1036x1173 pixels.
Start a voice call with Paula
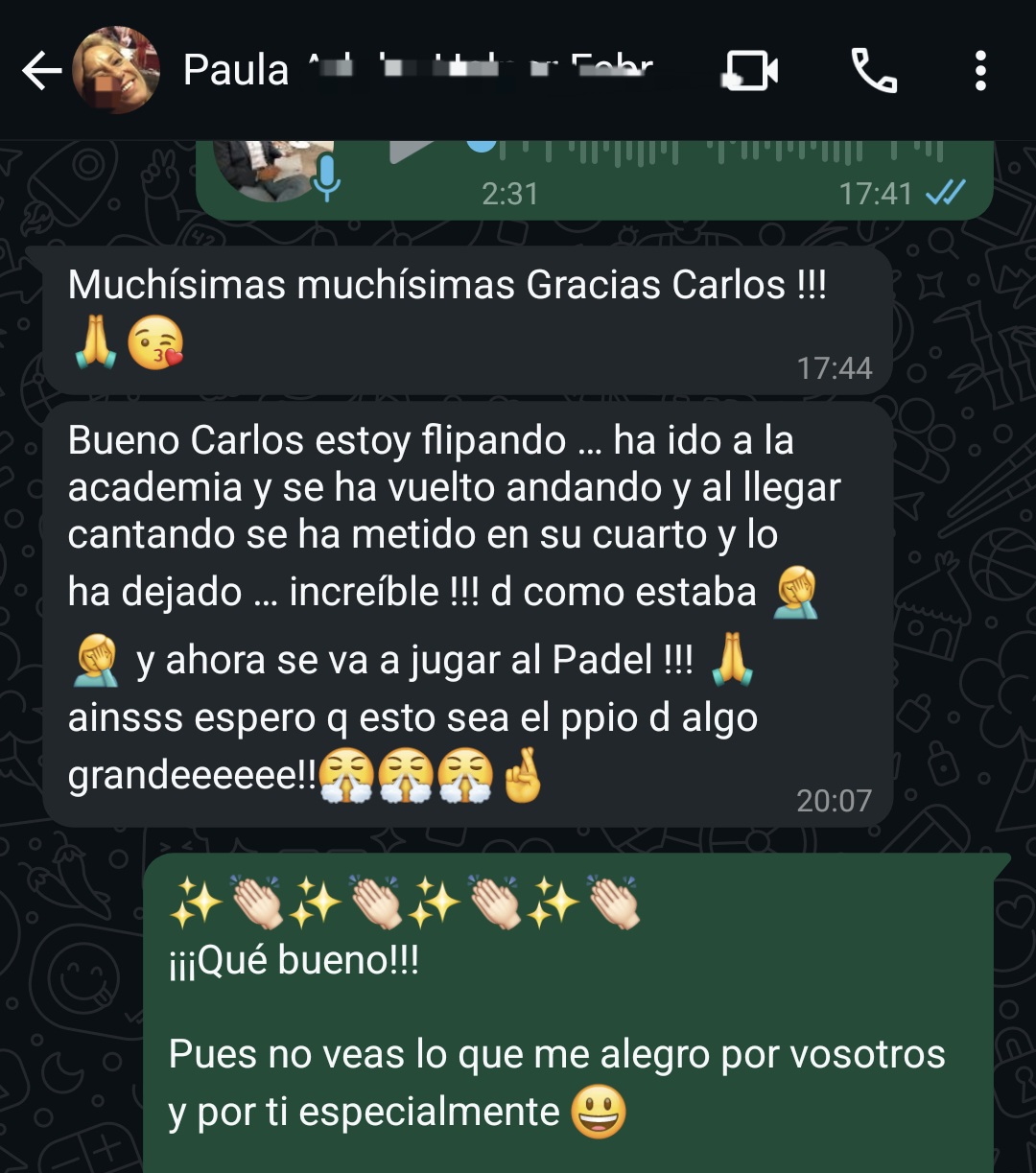(x=874, y=71)
